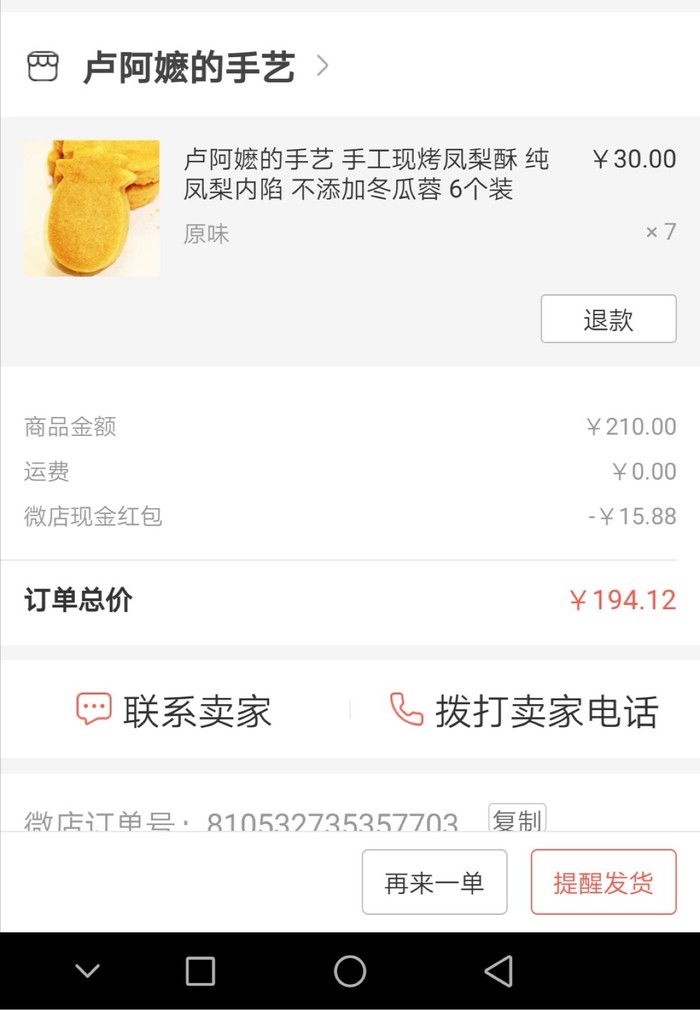
Task: Tap 再来一单 to reorder
Action: pos(434,882)
